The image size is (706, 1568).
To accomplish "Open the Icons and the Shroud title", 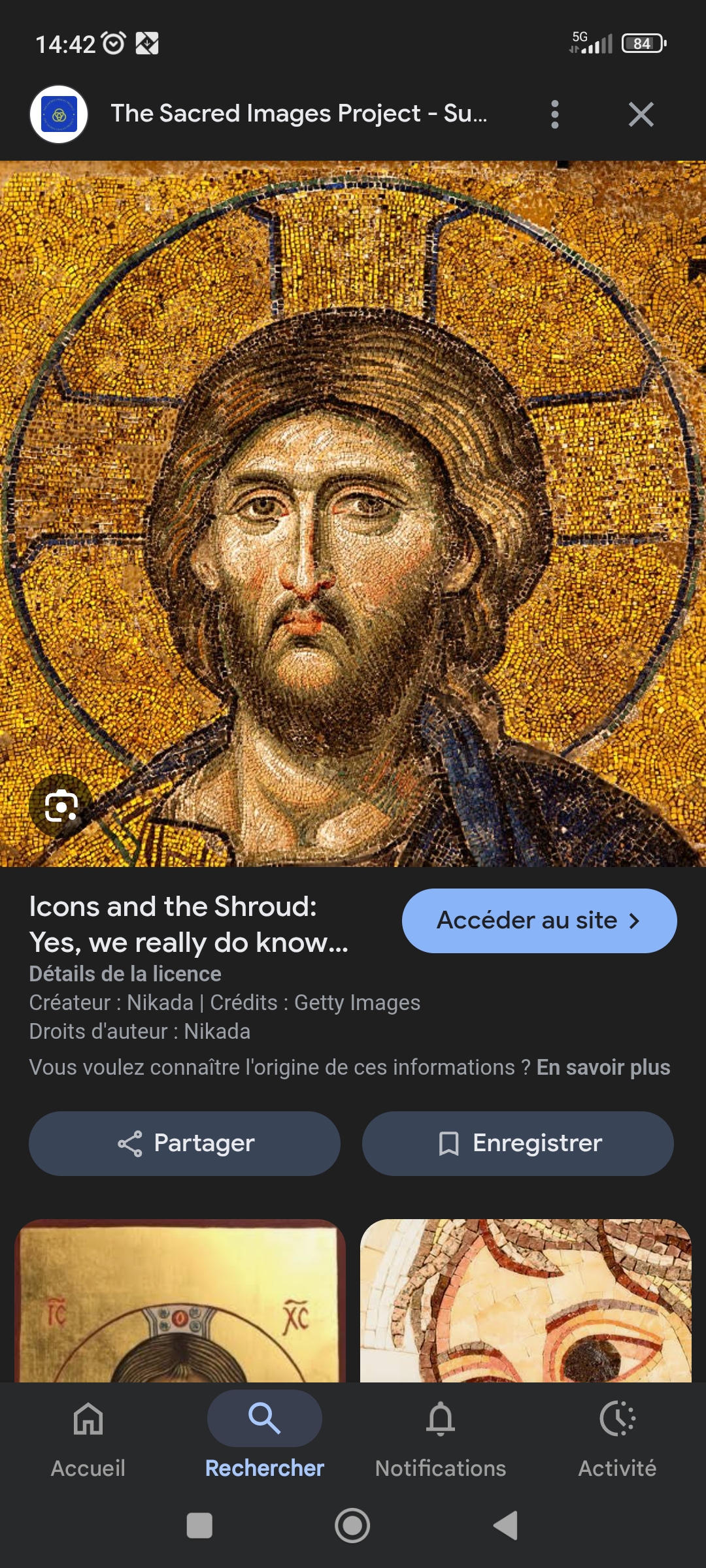I will [190, 924].
